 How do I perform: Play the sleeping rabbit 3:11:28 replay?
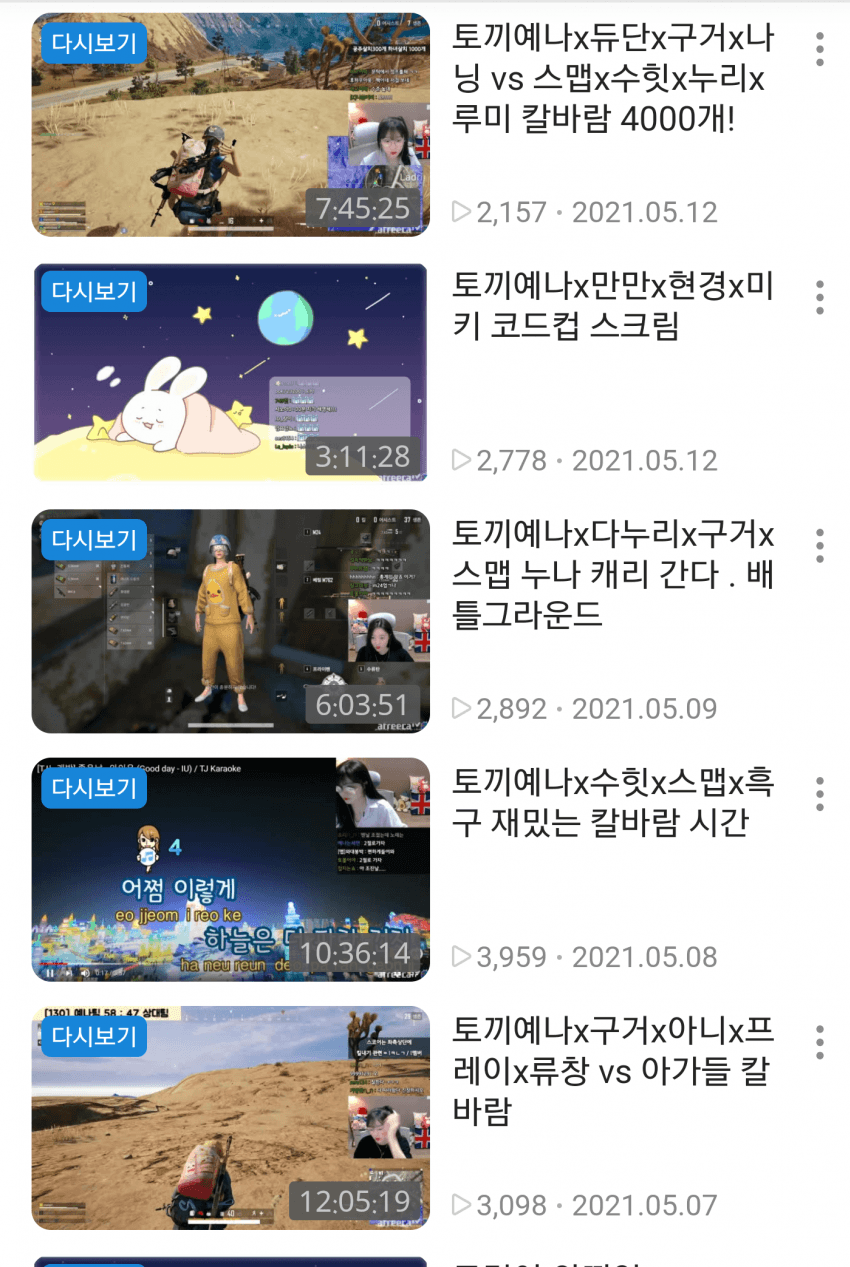(230, 372)
